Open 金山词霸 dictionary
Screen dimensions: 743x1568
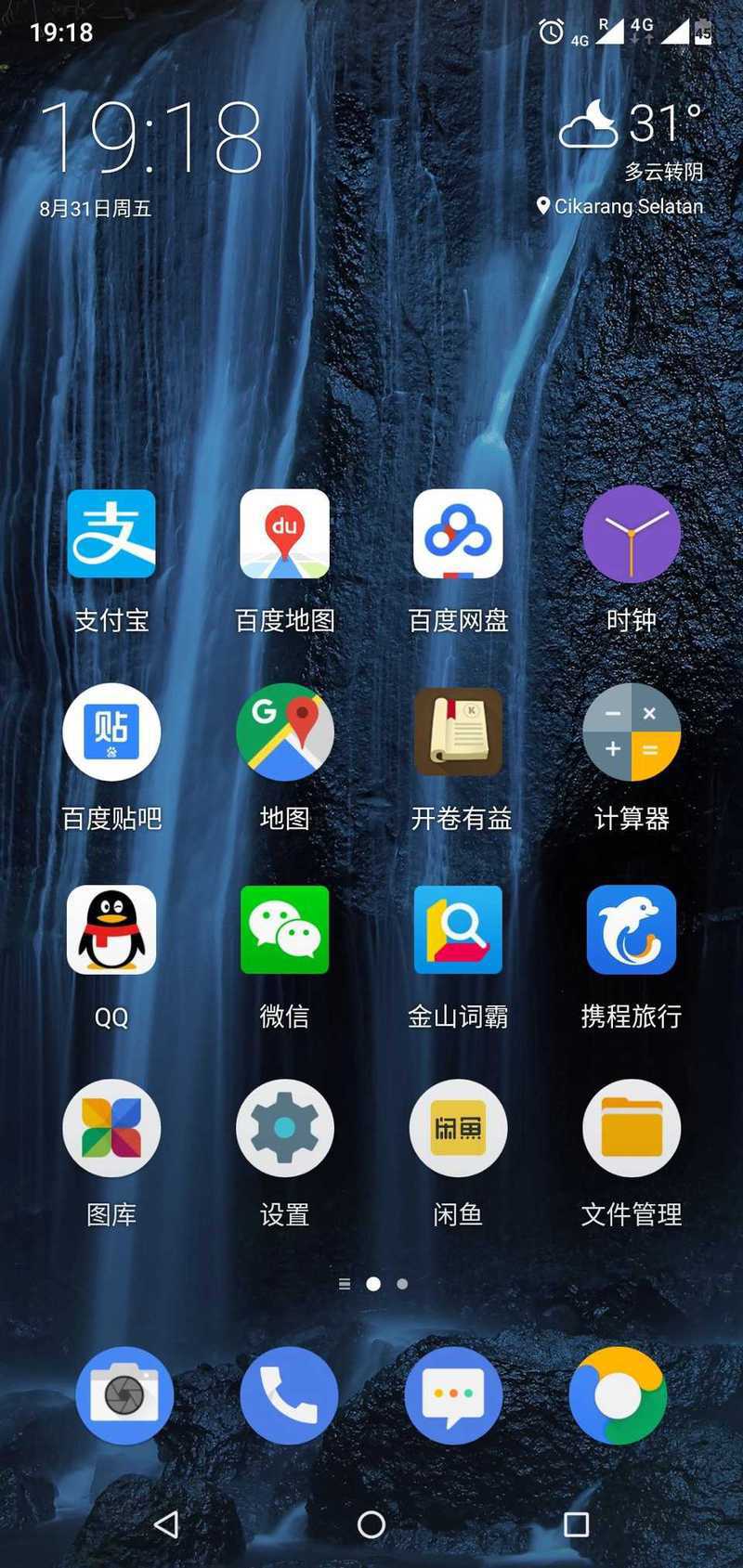coord(458,930)
